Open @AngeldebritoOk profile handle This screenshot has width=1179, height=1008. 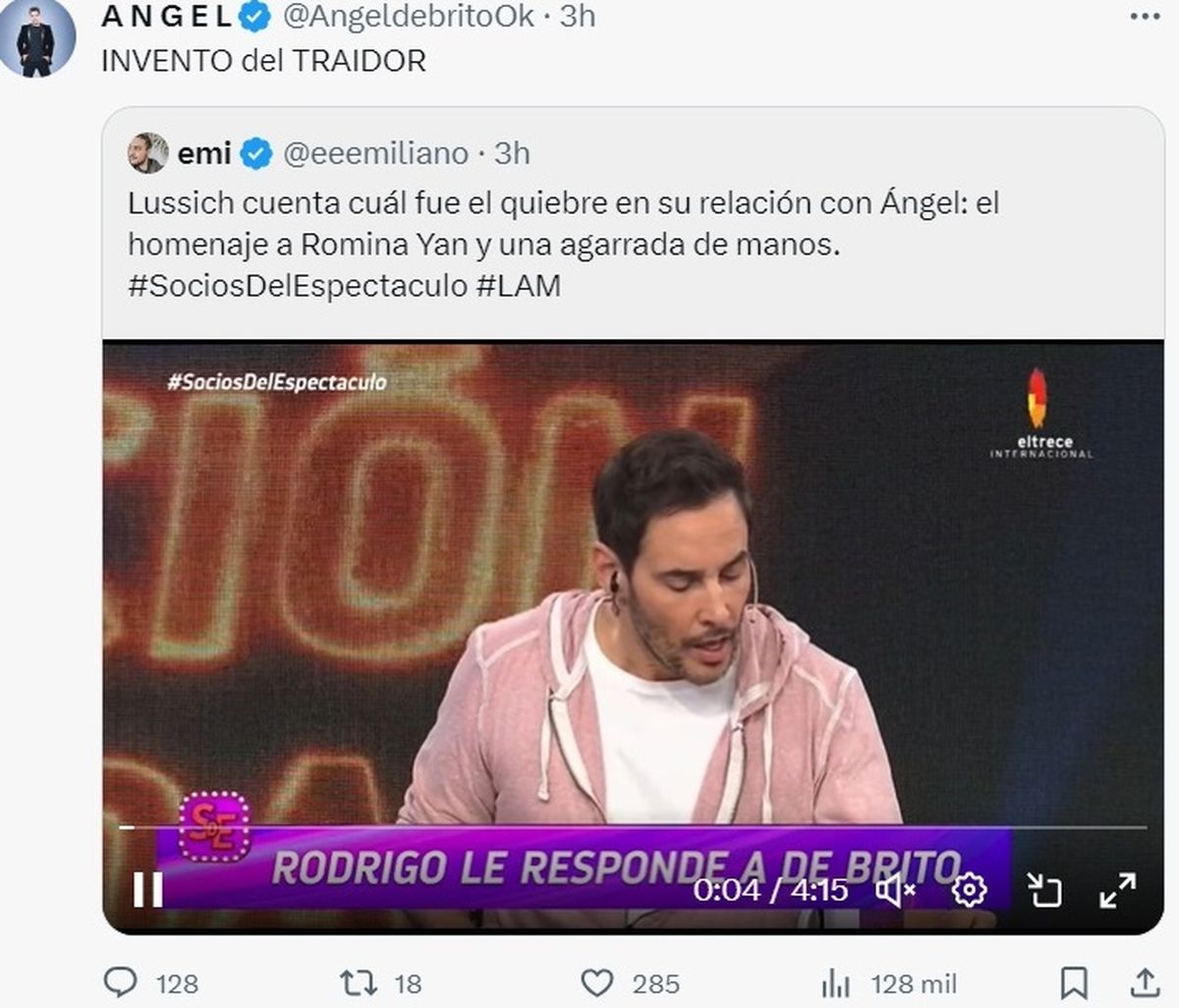coord(409,16)
